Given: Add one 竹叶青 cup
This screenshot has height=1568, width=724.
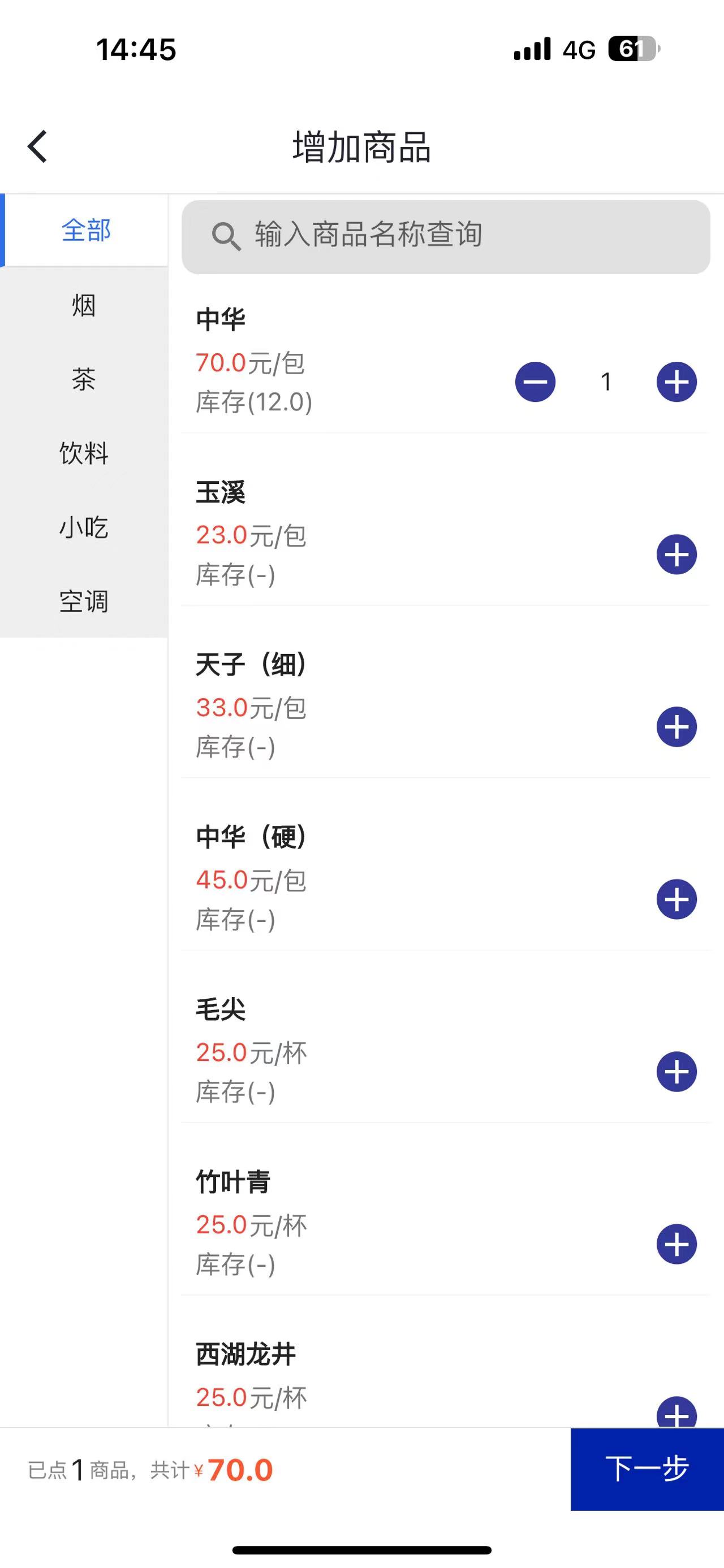Looking at the screenshot, I should [x=676, y=1244].
